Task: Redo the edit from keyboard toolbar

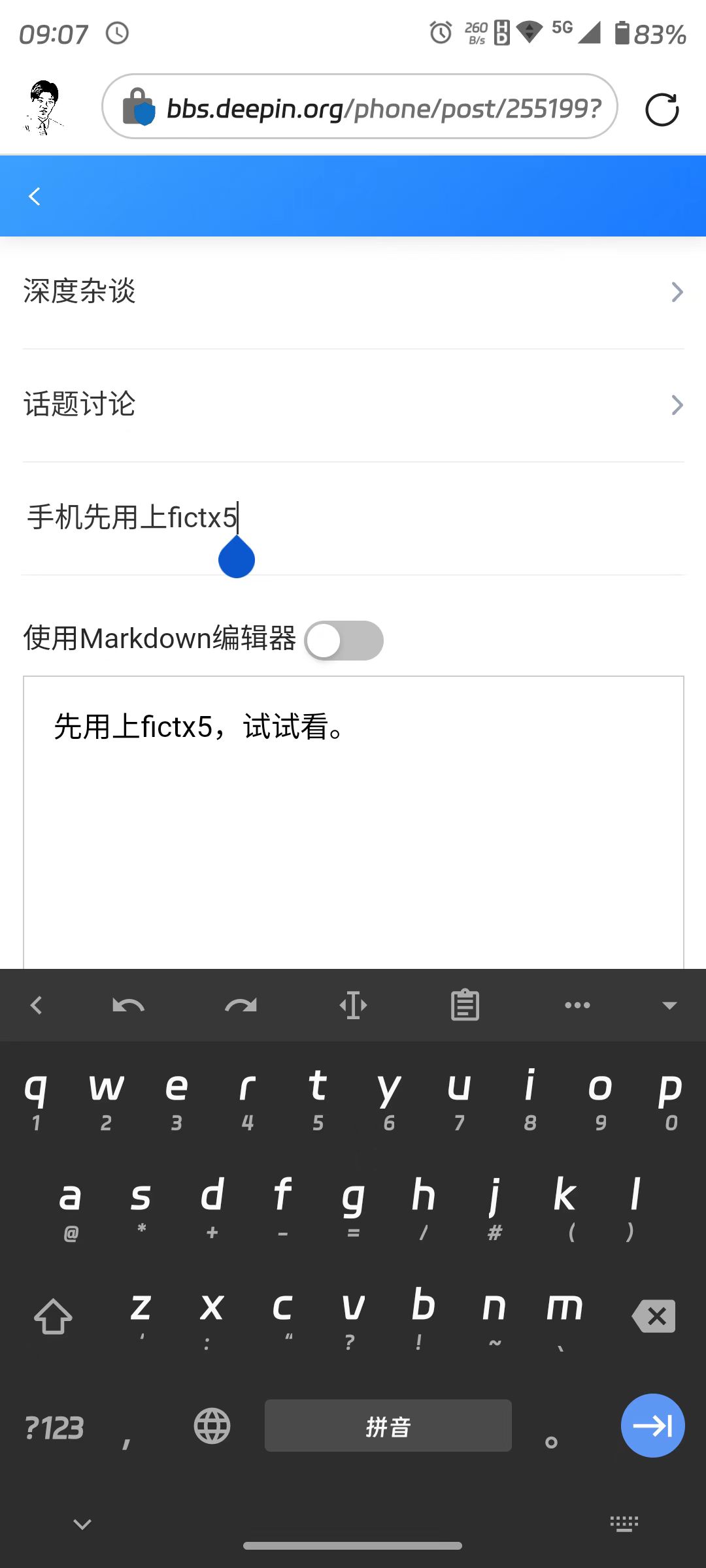Action: (241, 1005)
